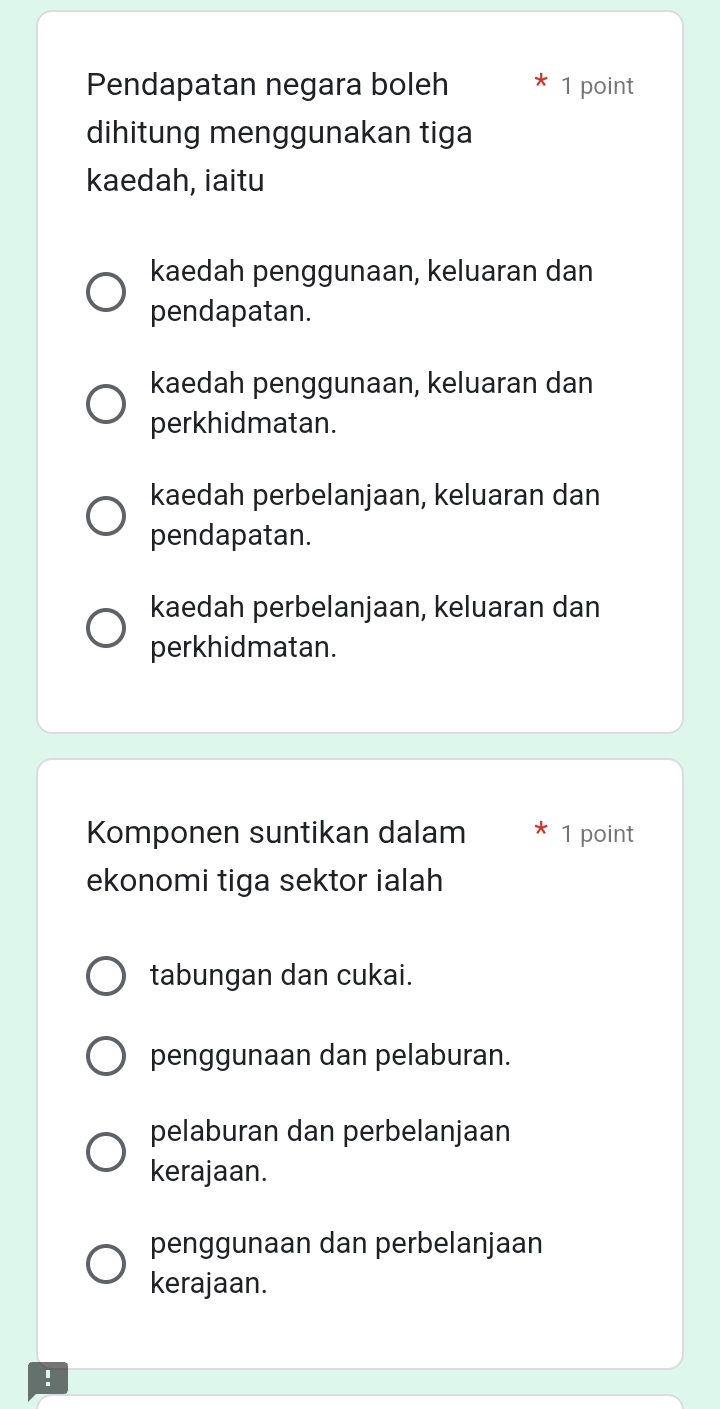Mark 'penggunaan dan perbelanjaan kerajaan' answer
Viewport: 720px width, 1409px height.
(106, 1264)
